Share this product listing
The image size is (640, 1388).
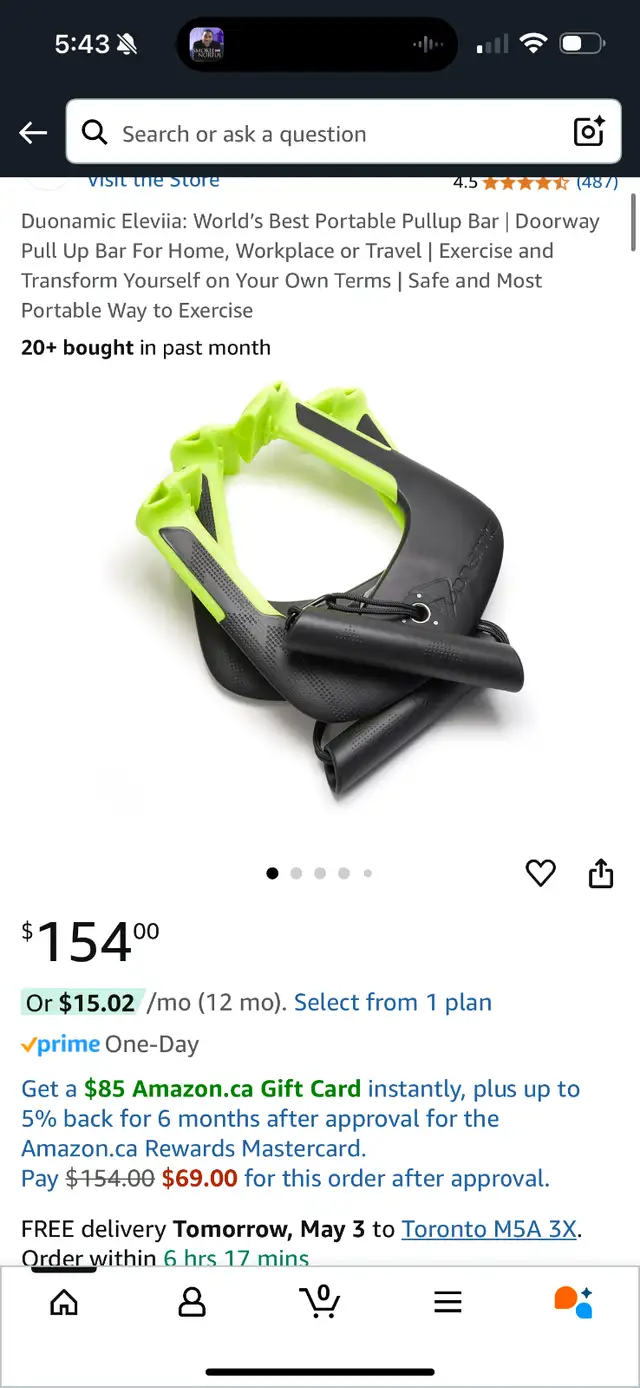coord(600,873)
